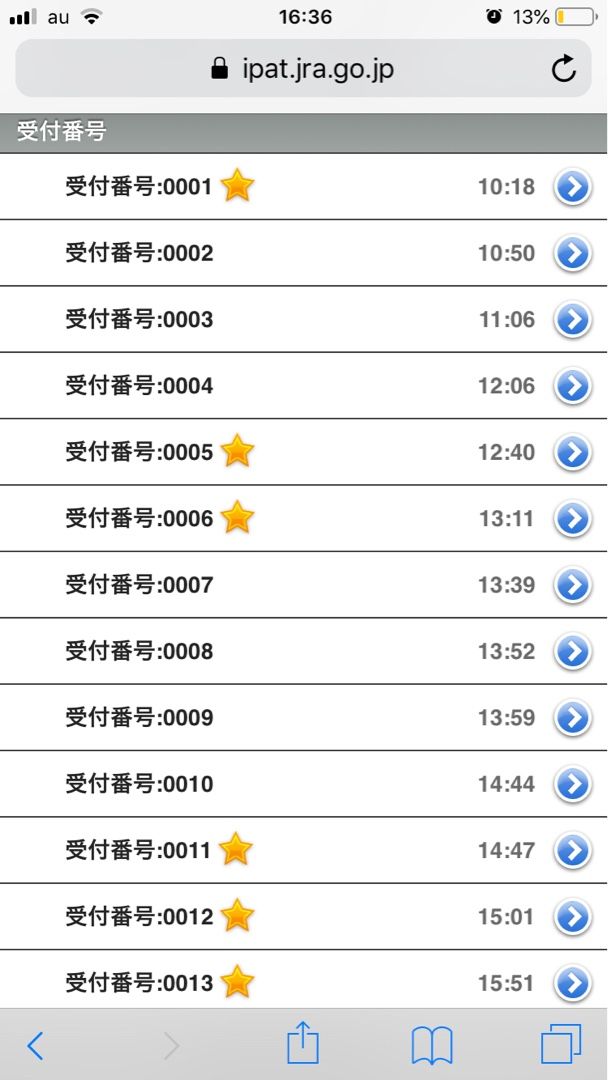Go back to the previous page
This screenshot has width=608, height=1080.
(35, 1046)
